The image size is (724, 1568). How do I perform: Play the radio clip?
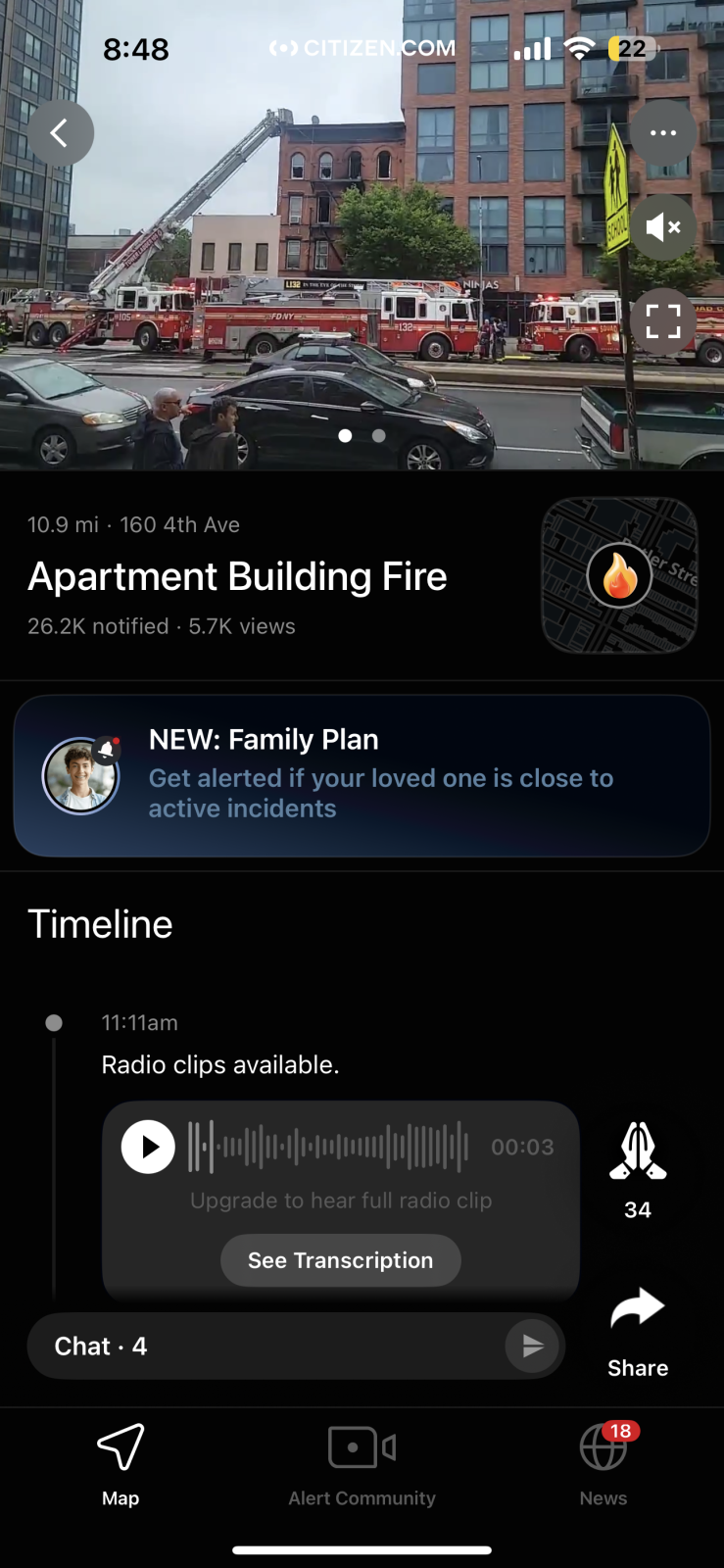coord(148,1147)
